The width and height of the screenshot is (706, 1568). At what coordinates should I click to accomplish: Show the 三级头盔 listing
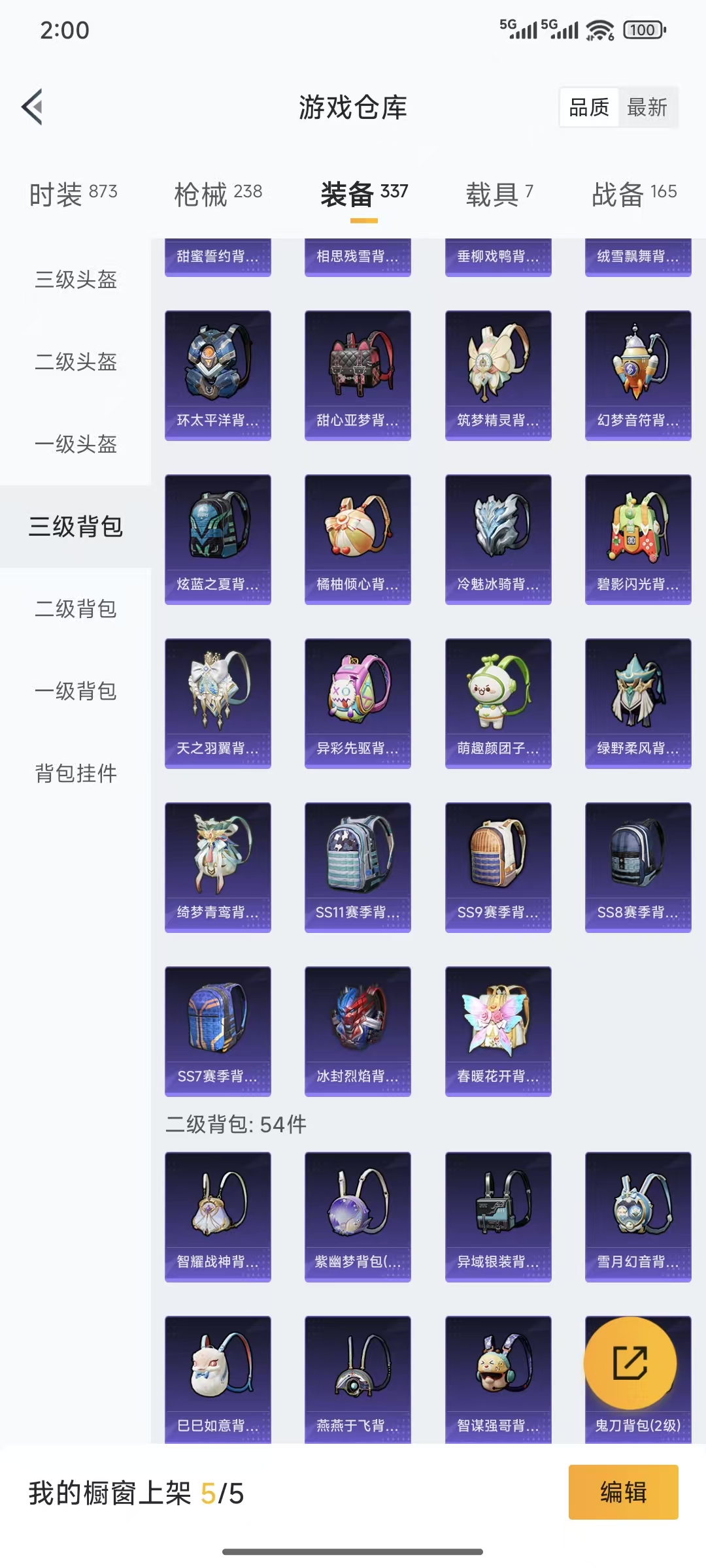pyautogui.click(x=75, y=281)
